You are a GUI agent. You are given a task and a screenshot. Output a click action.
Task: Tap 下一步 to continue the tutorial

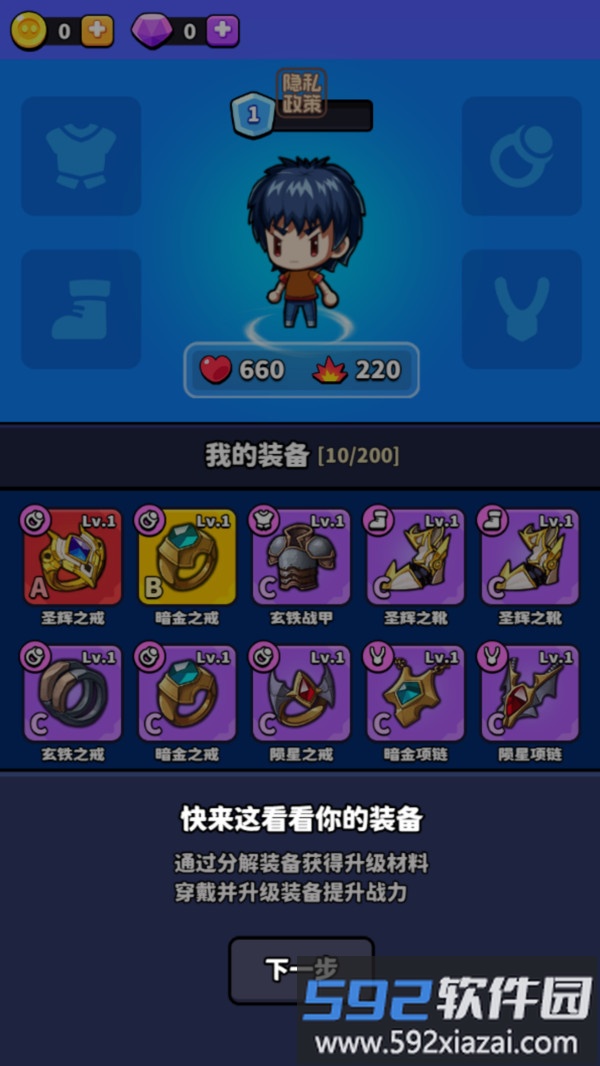(x=300, y=969)
